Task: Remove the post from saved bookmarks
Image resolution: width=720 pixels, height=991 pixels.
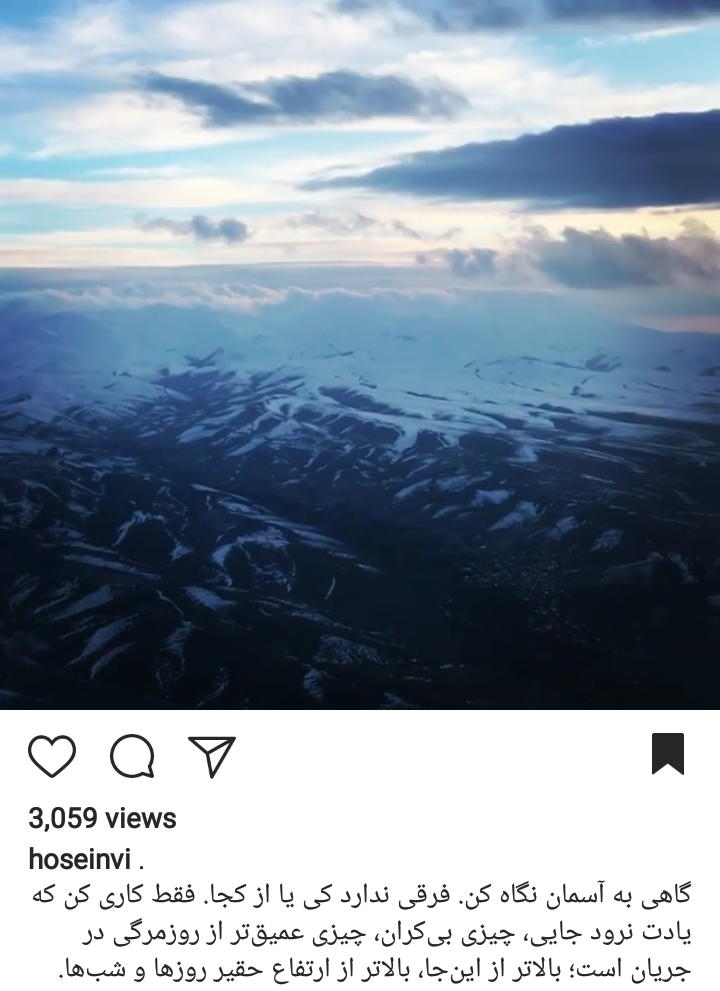Action: pyautogui.click(x=667, y=754)
